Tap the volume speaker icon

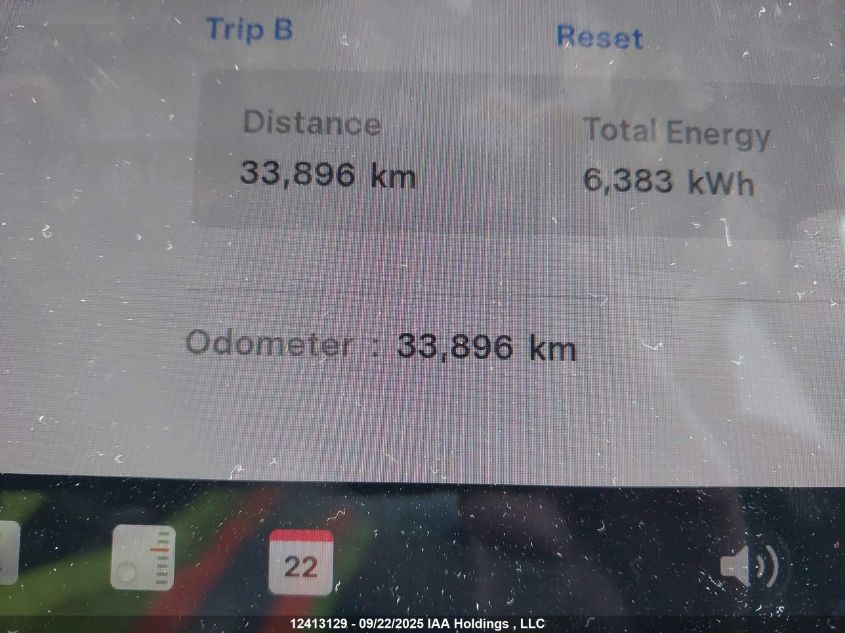tap(747, 567)
